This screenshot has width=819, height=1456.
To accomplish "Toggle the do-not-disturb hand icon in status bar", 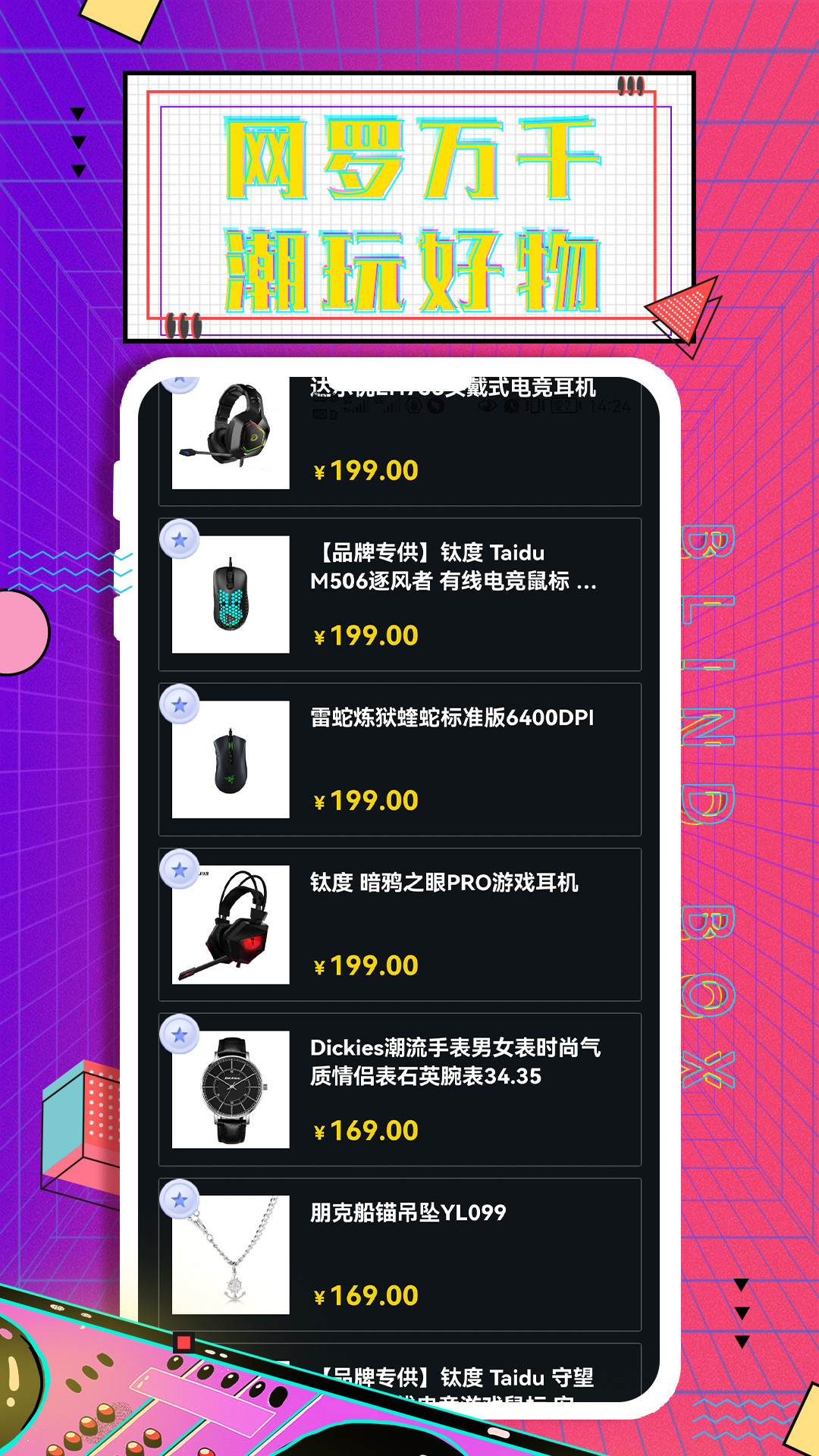I will pyautogui.click(x=415, y=406).
